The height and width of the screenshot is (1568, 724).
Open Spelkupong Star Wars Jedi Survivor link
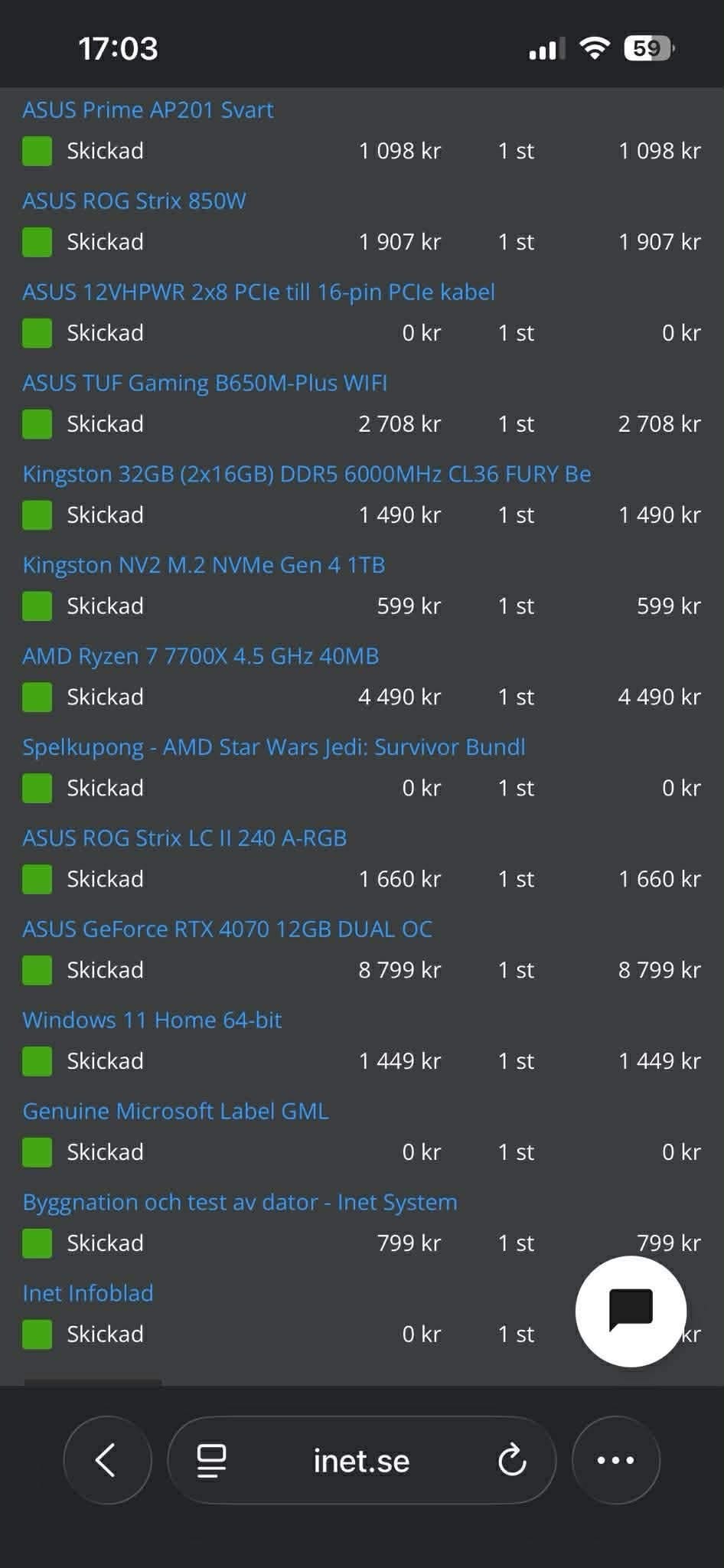pos(274,747)
